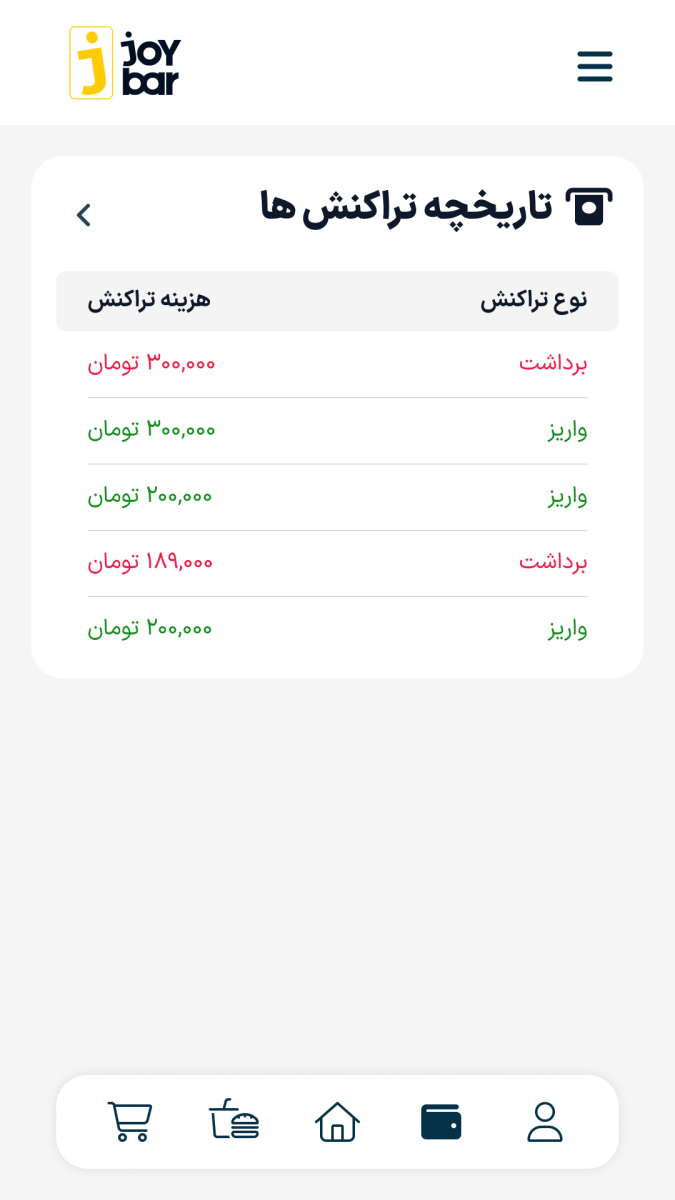Go back using the chevron arrow

click(84, 214)
